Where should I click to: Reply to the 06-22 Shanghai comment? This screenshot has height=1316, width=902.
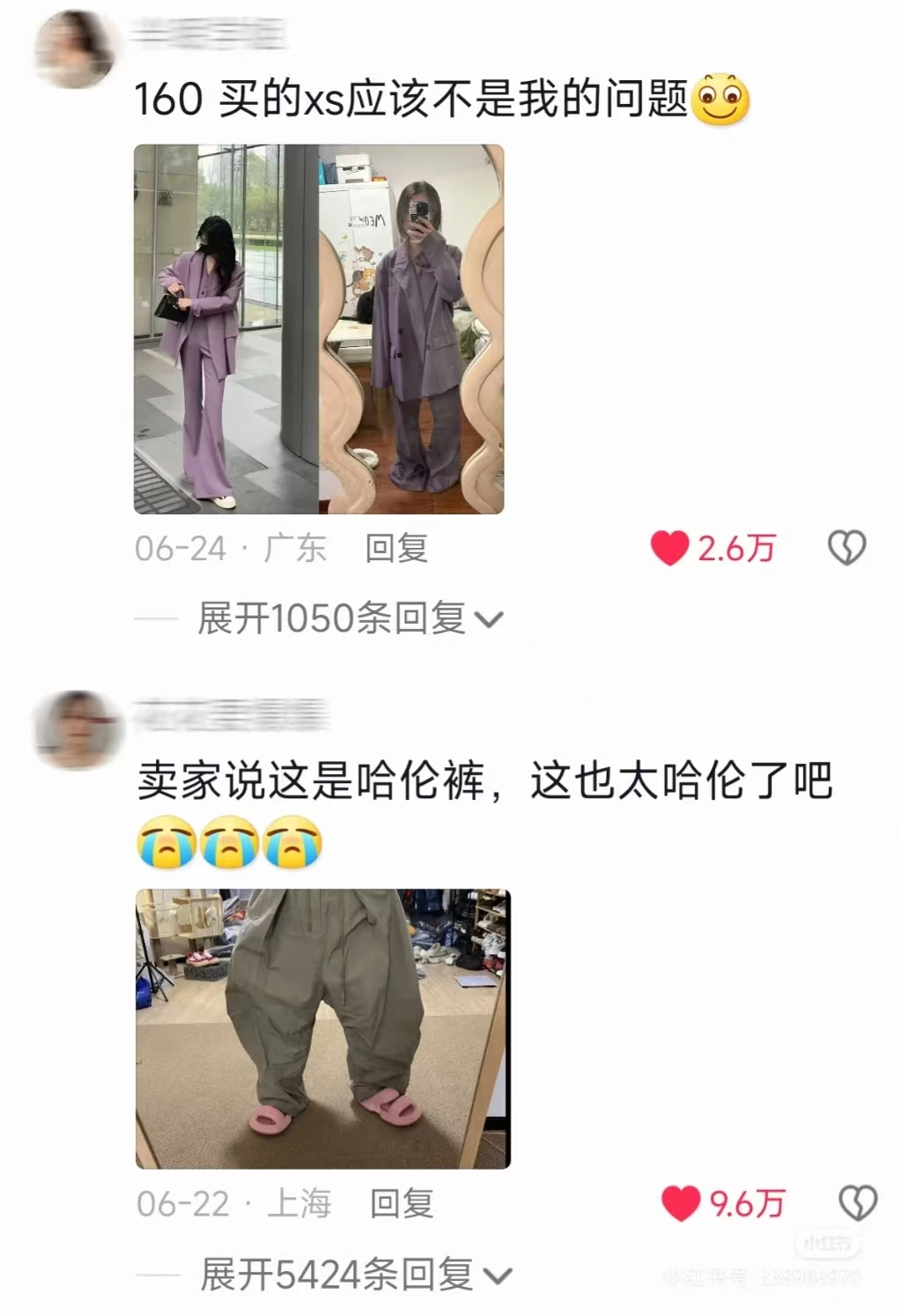point(401,1203)
